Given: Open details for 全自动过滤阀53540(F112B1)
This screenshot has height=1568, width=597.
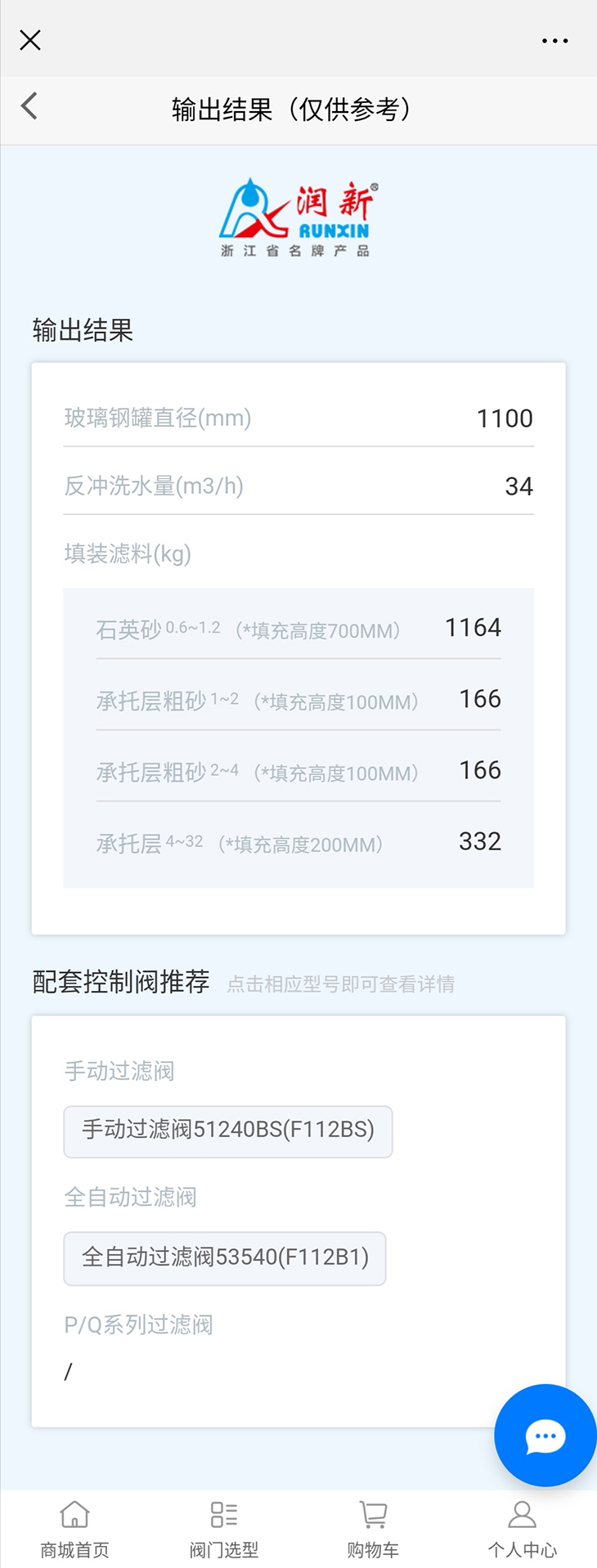Looking at the screenshot, I should (225, 1258).
